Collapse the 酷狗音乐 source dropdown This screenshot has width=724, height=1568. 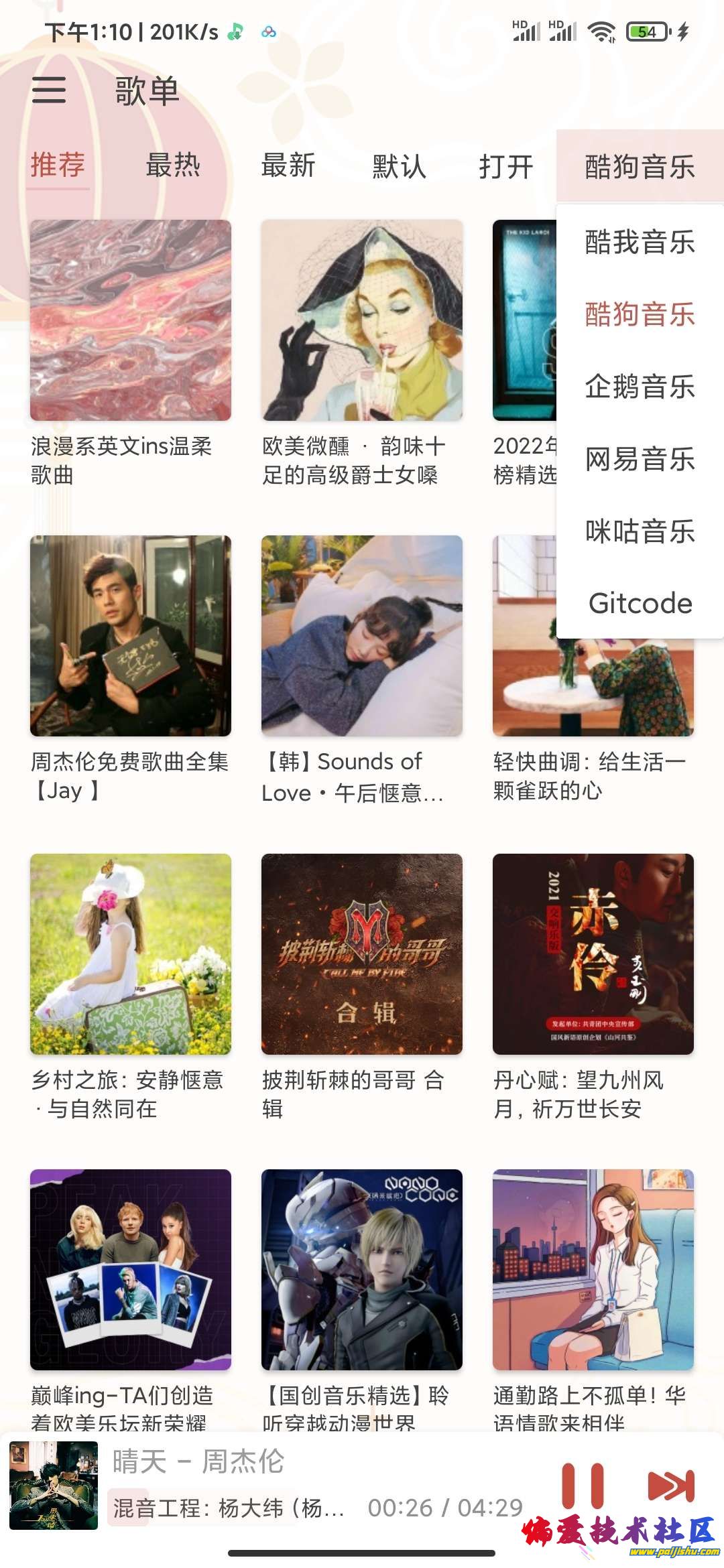coord(640,166)
